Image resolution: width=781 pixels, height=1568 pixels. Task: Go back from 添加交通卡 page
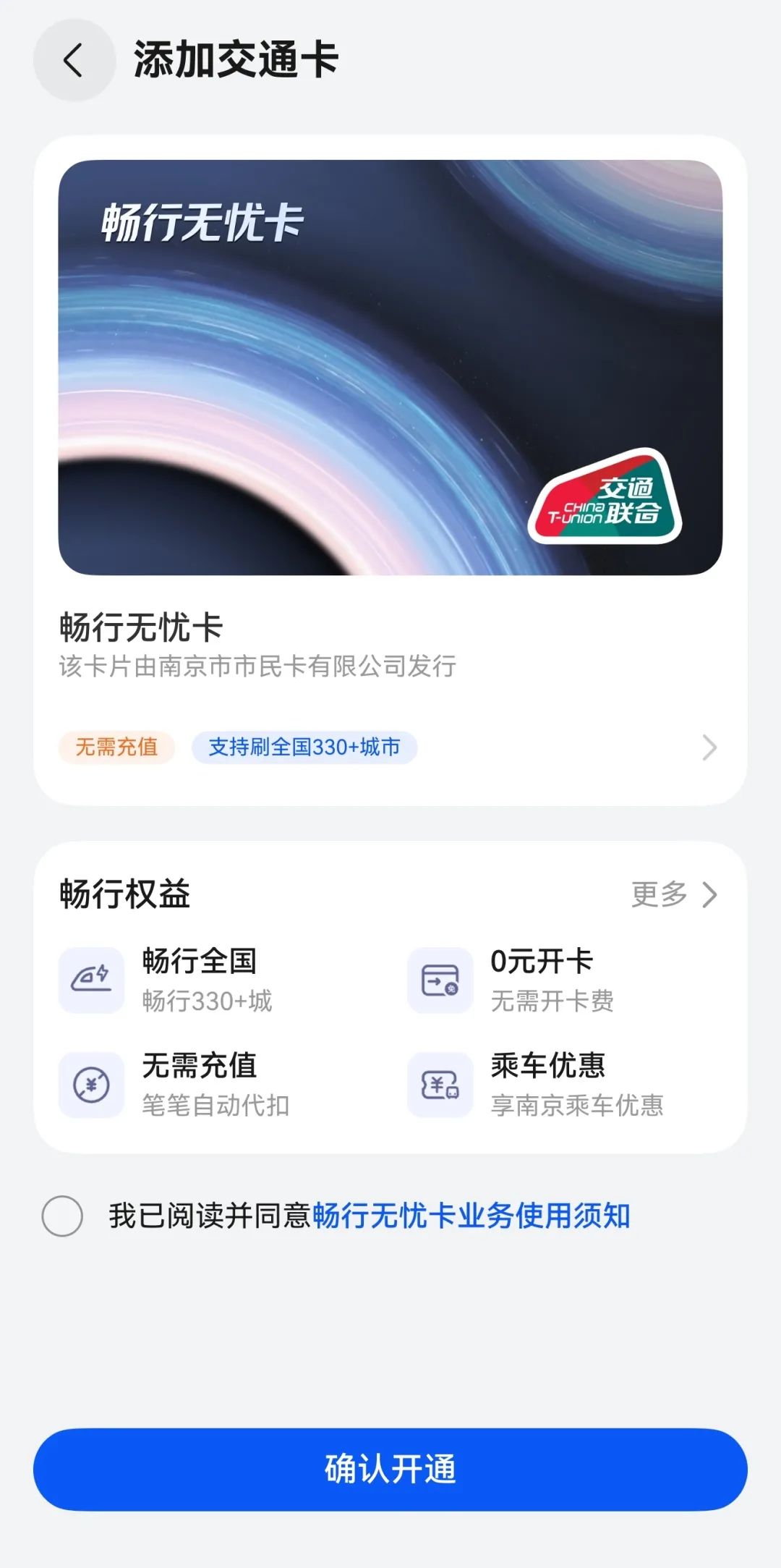pos(74,60)
